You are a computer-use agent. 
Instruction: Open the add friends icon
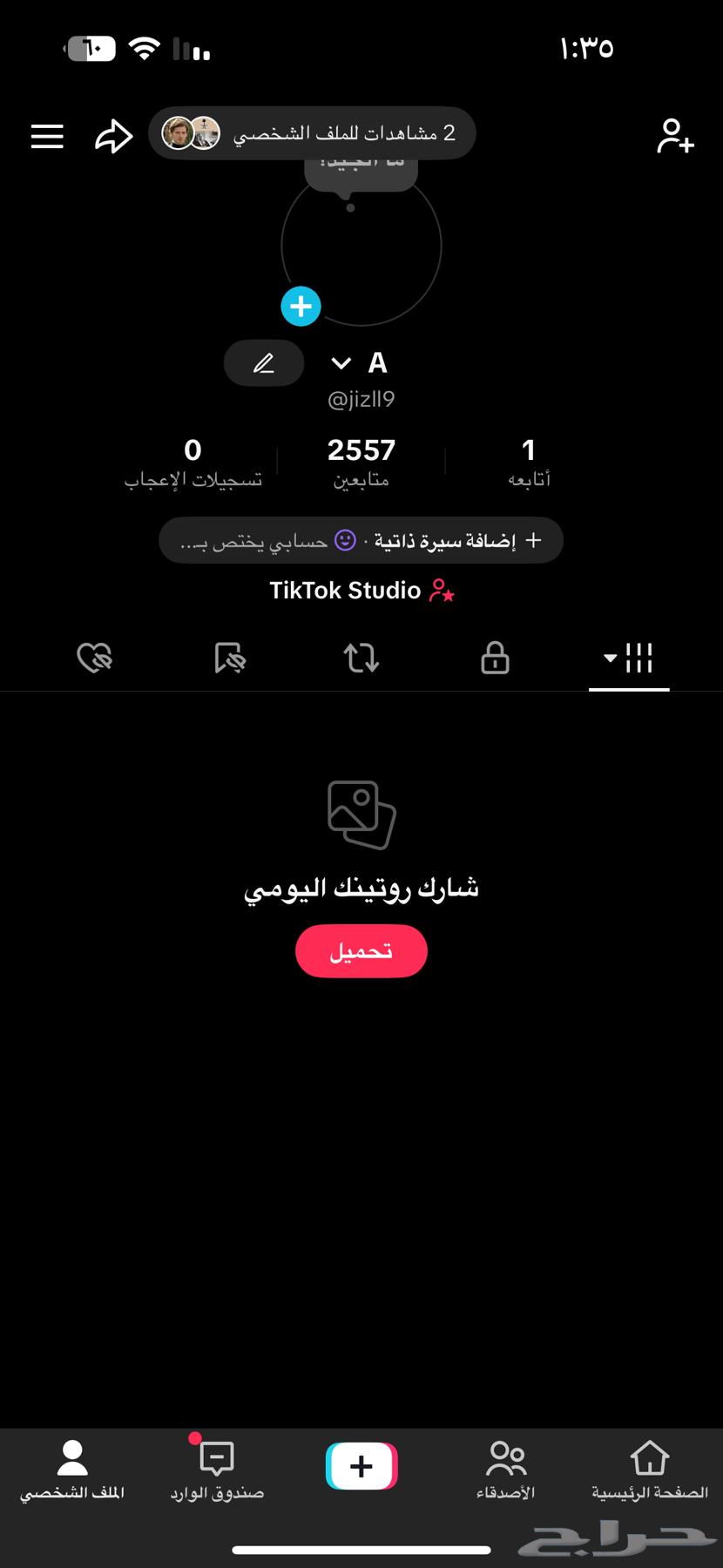(675, 136)
